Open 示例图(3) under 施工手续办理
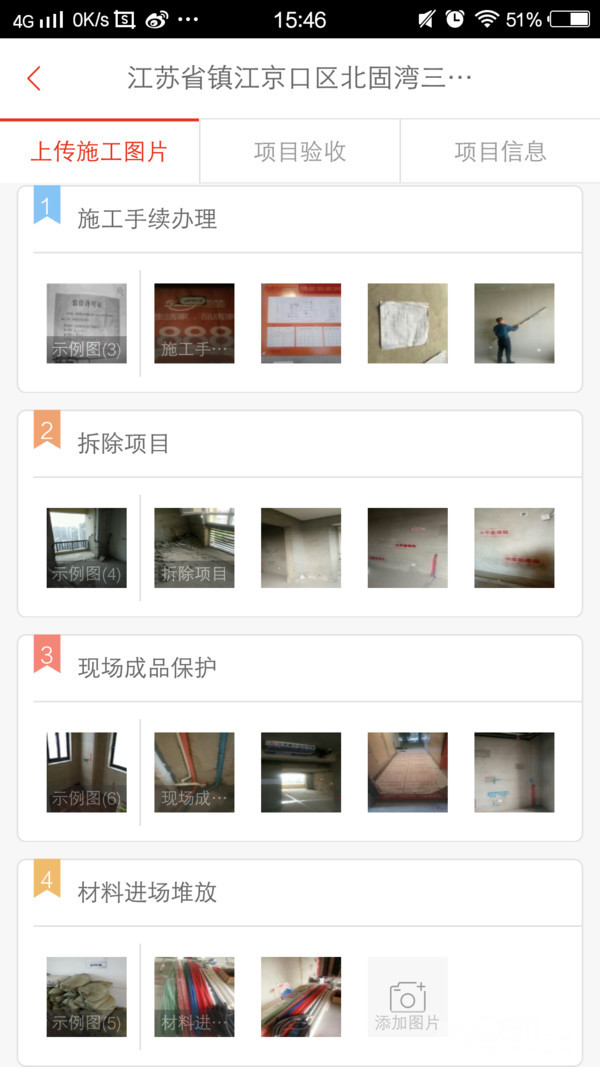The height and width of the screenshot is (1067, 600). tap(87, 323)
